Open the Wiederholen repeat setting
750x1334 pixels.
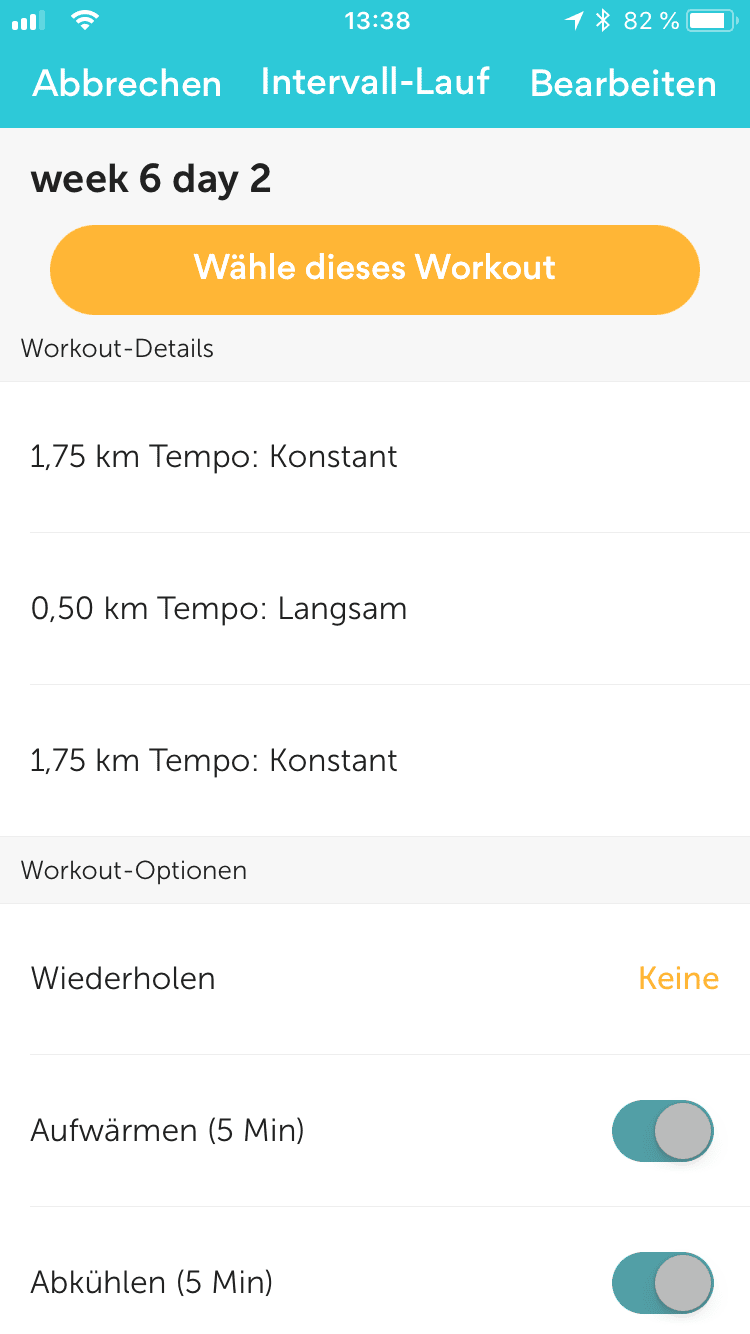pos(375,978)
